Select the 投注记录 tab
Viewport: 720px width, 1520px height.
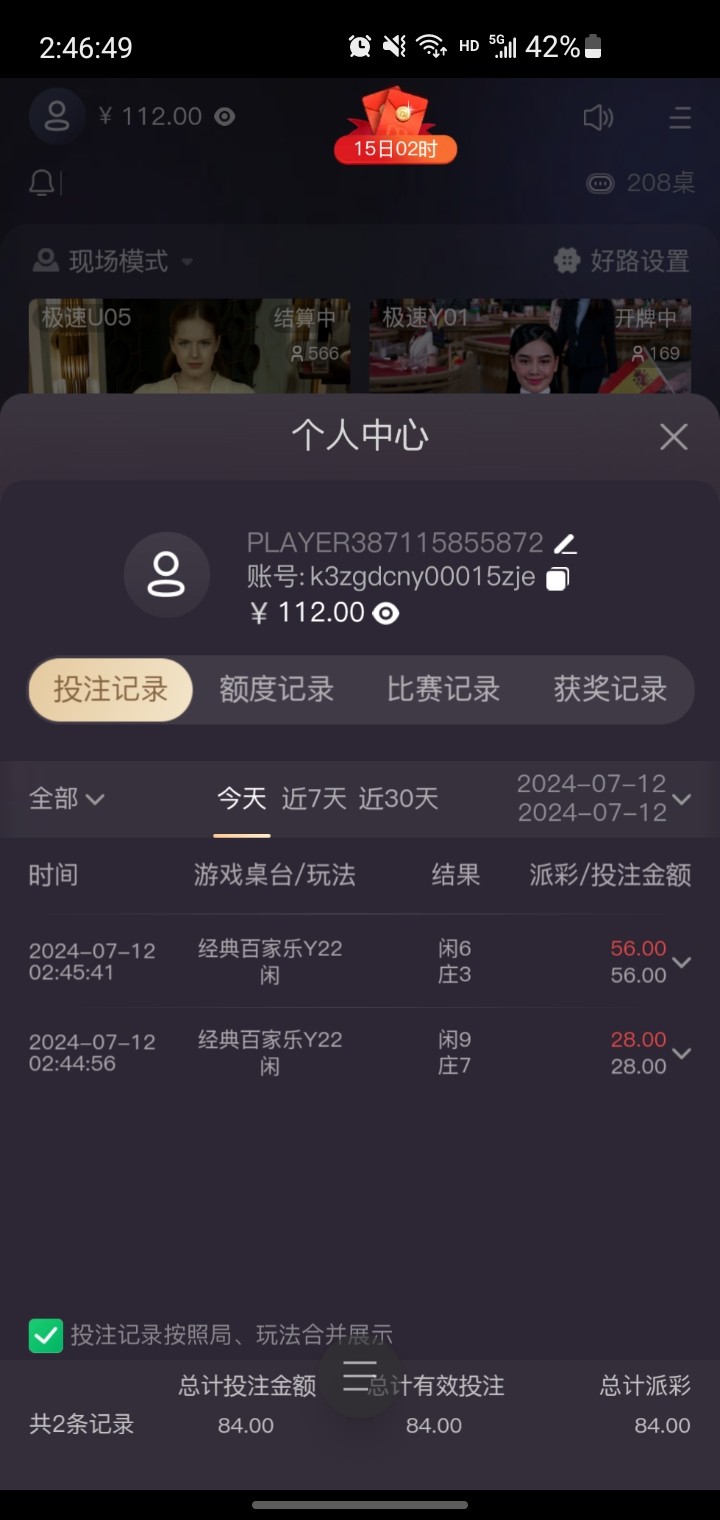click(110, 689)
